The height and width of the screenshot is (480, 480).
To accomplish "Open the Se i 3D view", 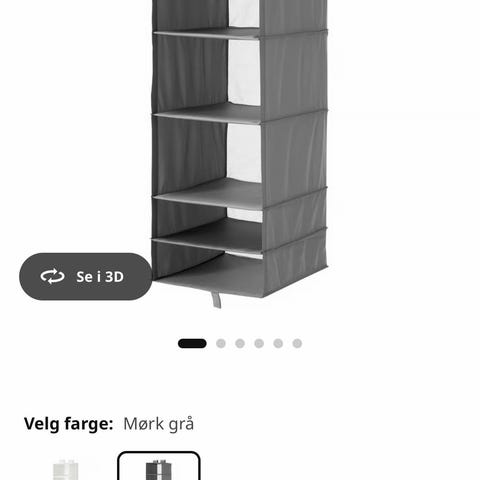I will 86,276.
